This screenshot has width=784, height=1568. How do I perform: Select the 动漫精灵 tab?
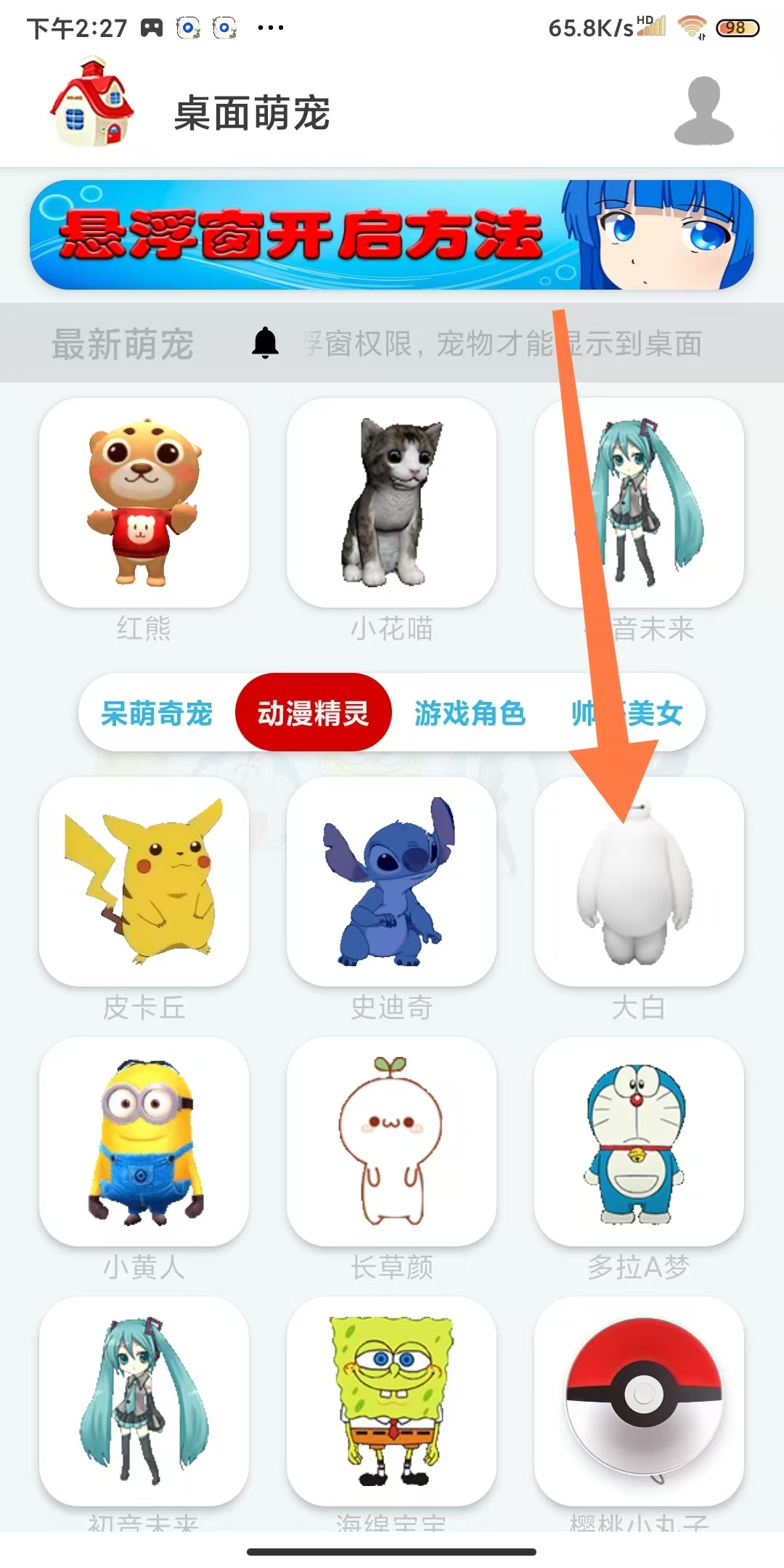[313, 714]
